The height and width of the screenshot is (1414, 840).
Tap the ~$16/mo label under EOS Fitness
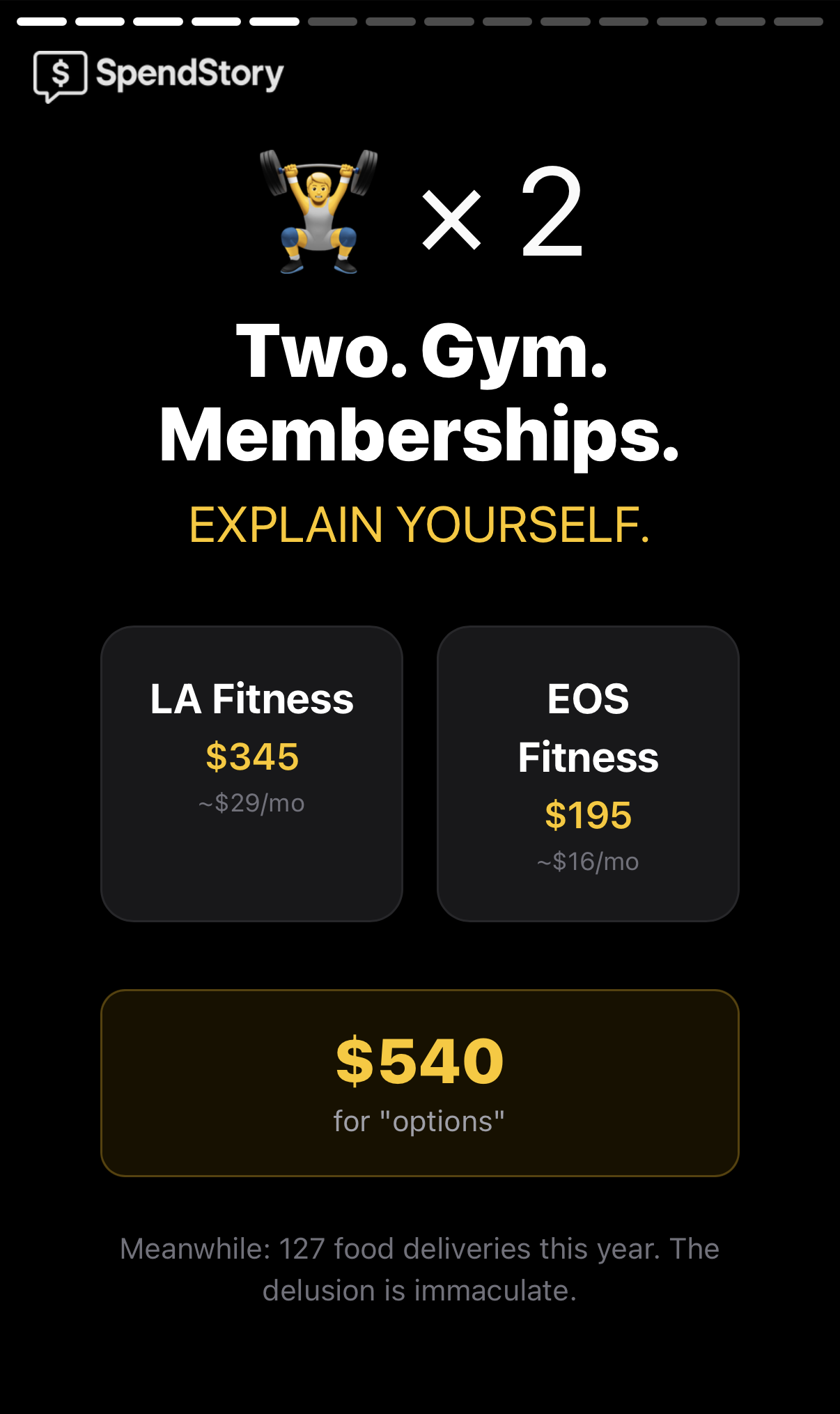(x=589, y=862)
